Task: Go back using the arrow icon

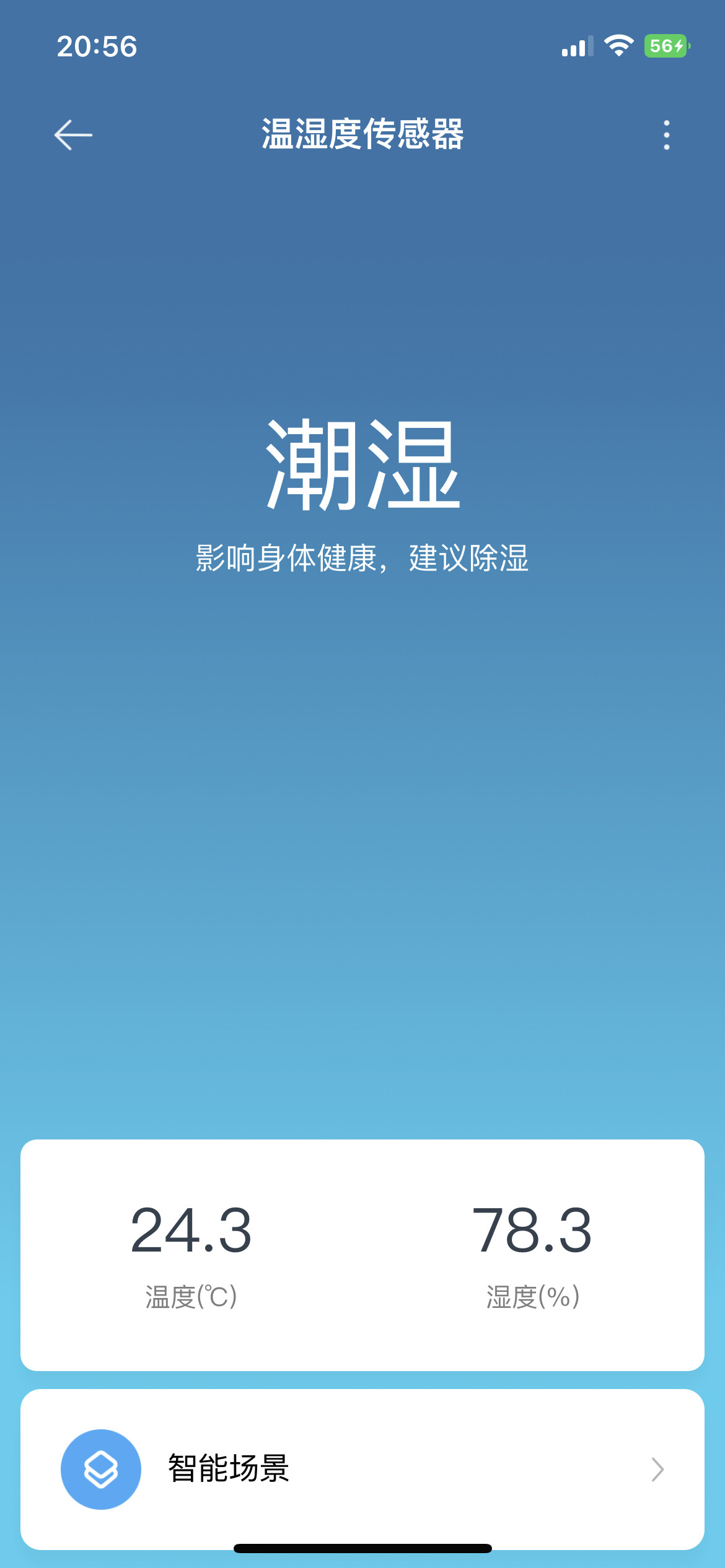Action: point(73,135)
